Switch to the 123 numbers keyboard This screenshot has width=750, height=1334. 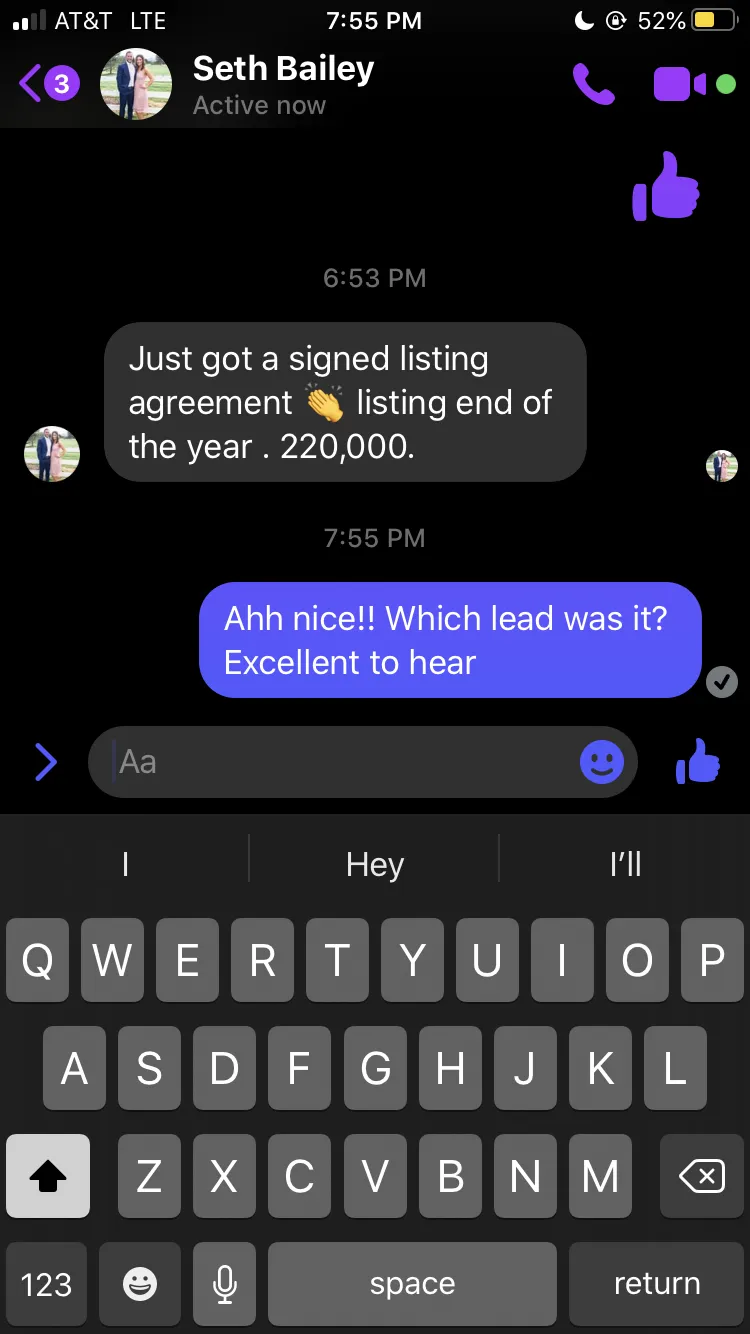pyautogui.click(x=47, y=1284)
